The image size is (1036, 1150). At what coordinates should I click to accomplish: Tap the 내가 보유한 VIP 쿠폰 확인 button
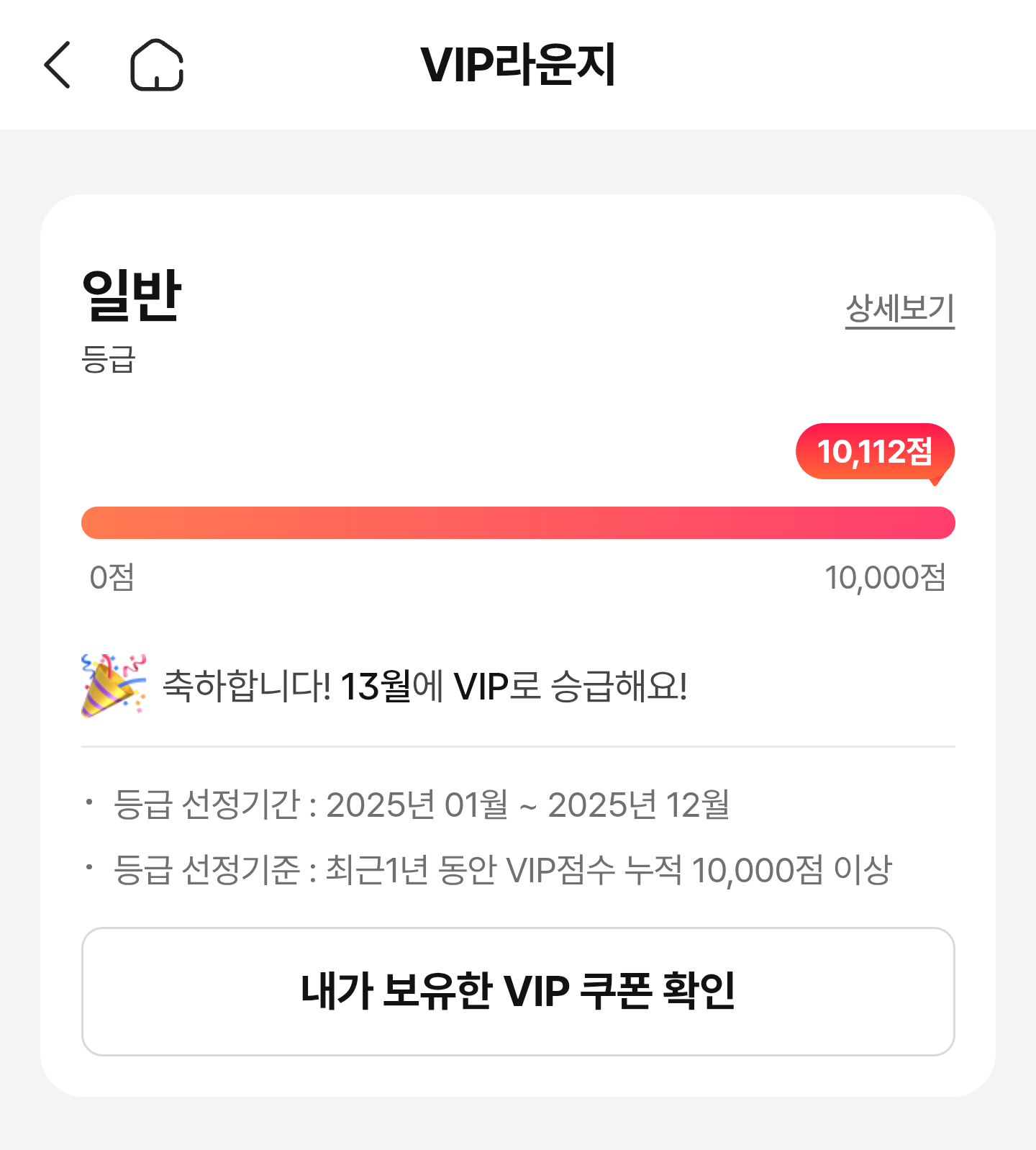click(518, 991)
